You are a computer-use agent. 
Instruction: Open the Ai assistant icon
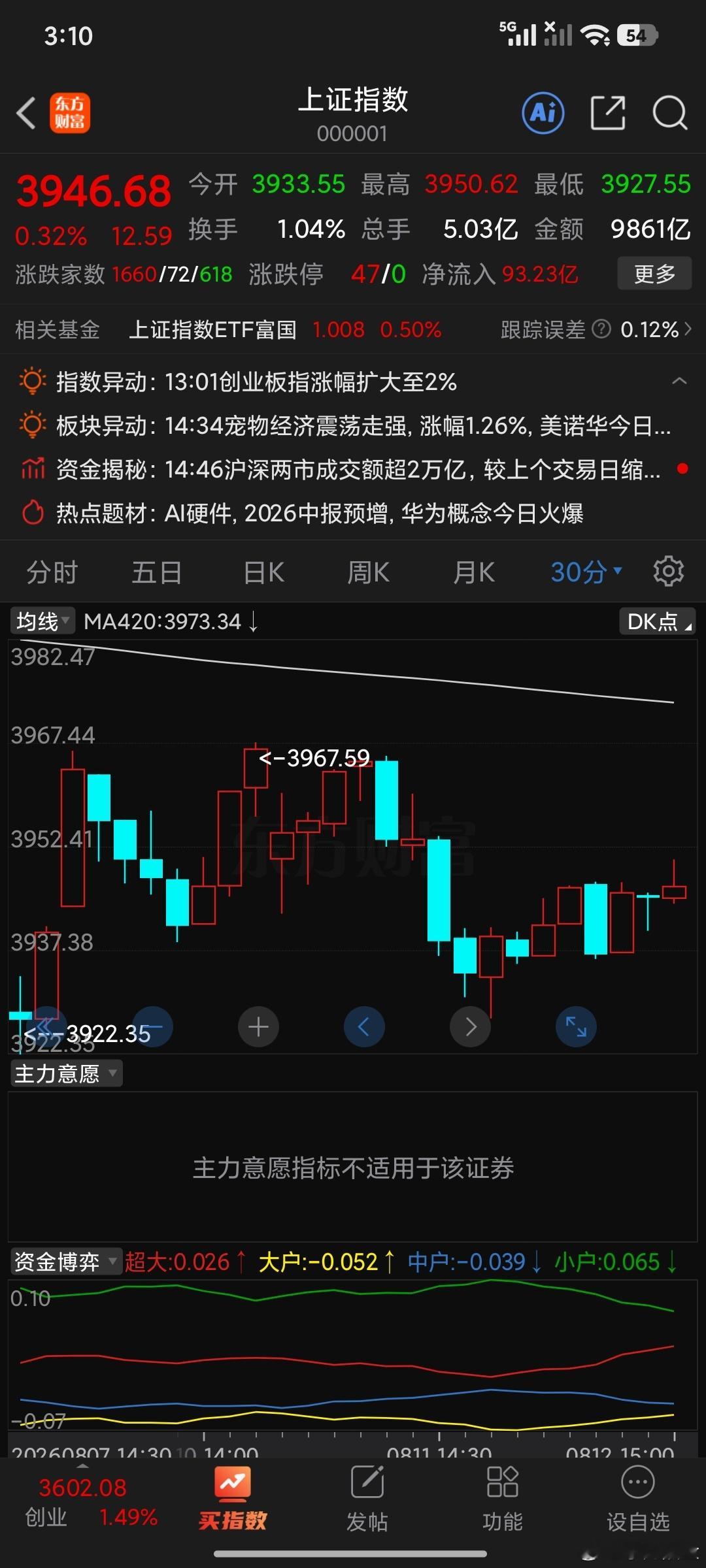point(543,113)
